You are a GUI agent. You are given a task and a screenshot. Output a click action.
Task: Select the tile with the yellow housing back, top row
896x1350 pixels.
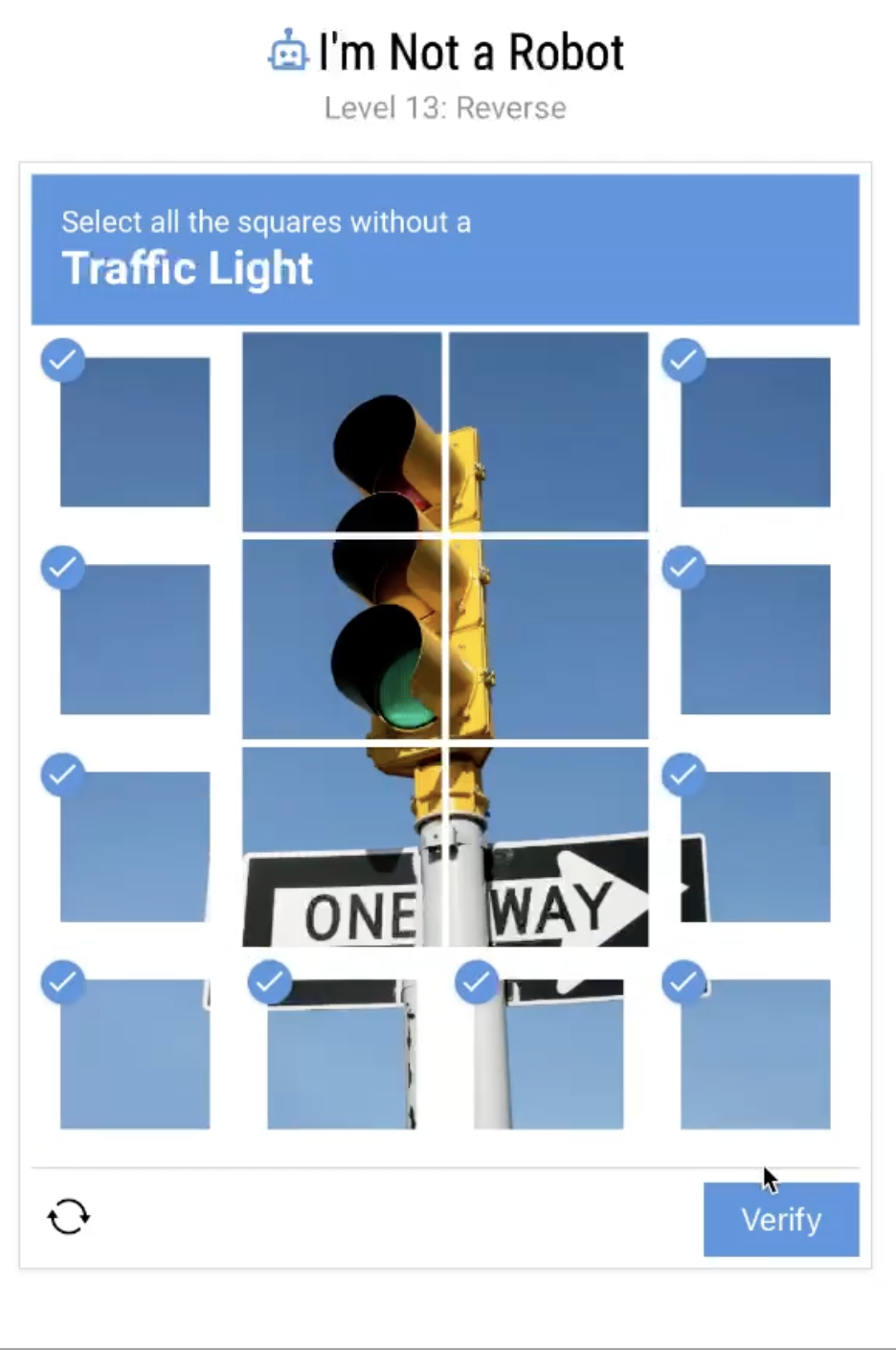point(549,432)
